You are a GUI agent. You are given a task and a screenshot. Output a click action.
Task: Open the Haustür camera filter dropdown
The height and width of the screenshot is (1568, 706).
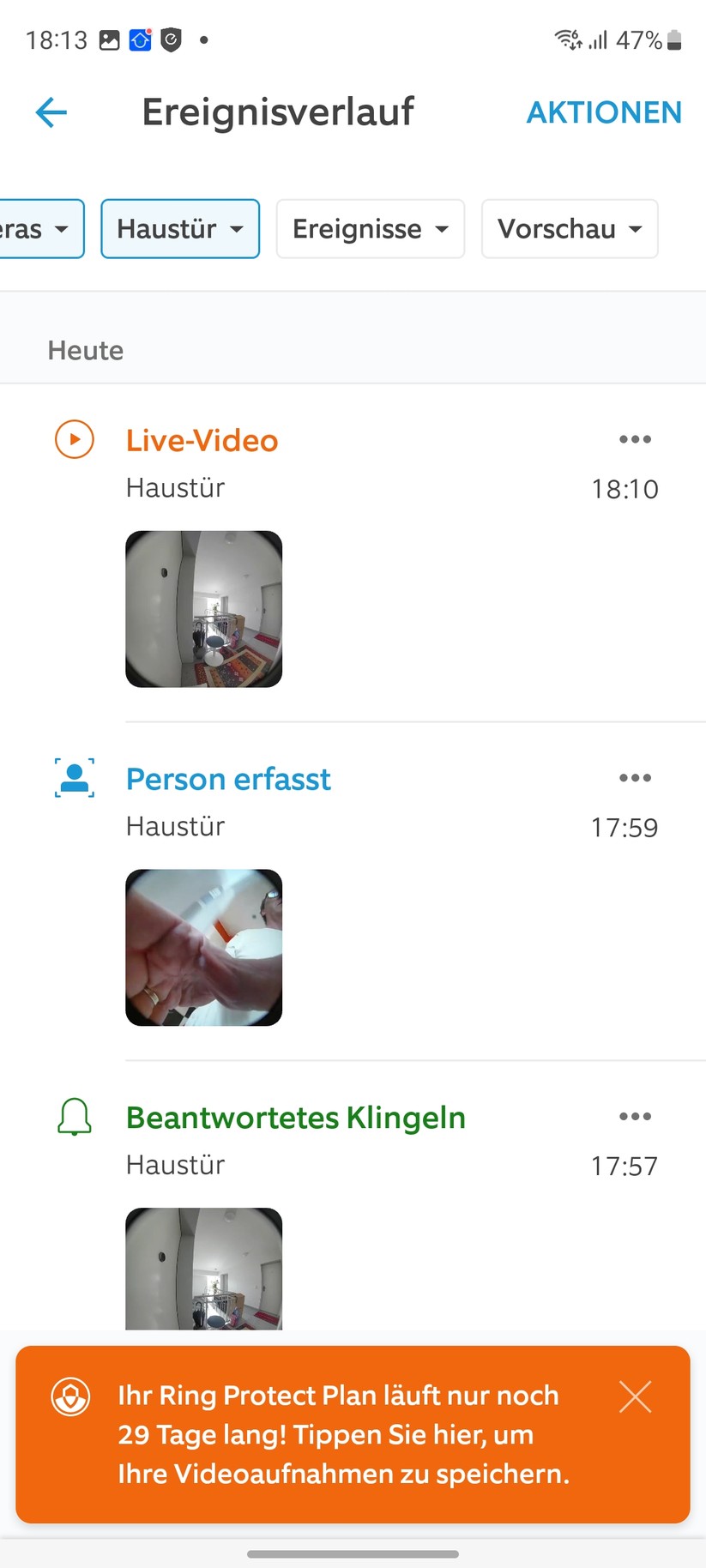[179, 229]
